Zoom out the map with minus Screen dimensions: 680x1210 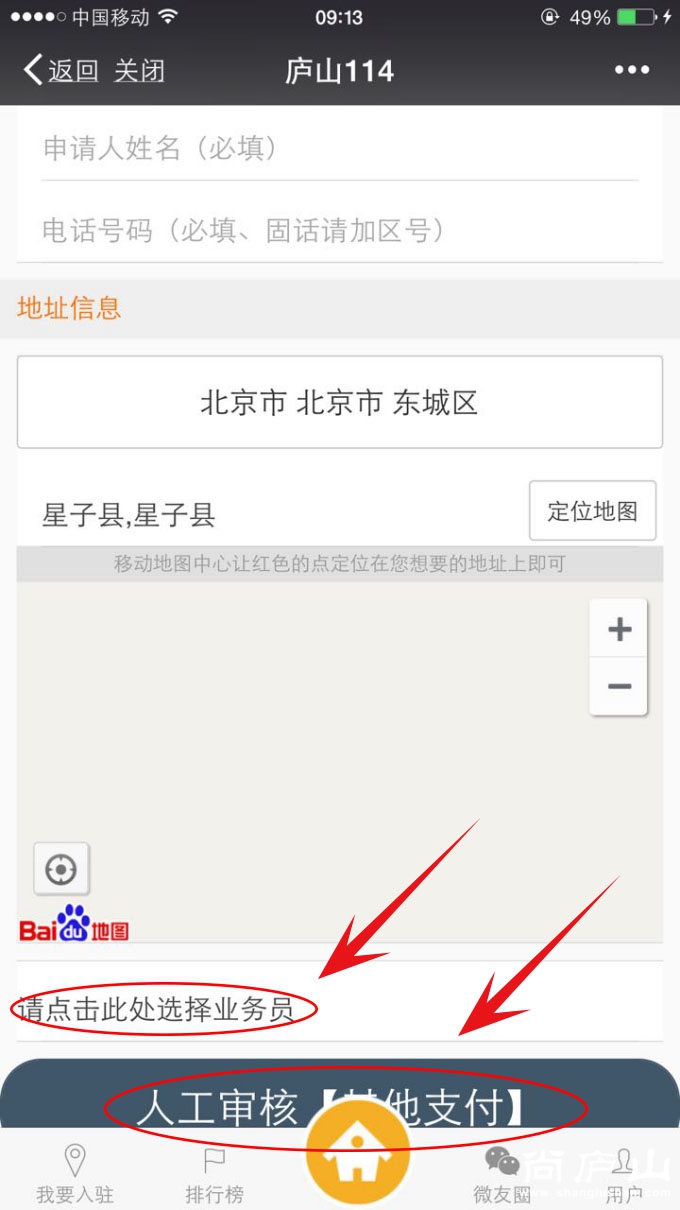tap(619, 686)
